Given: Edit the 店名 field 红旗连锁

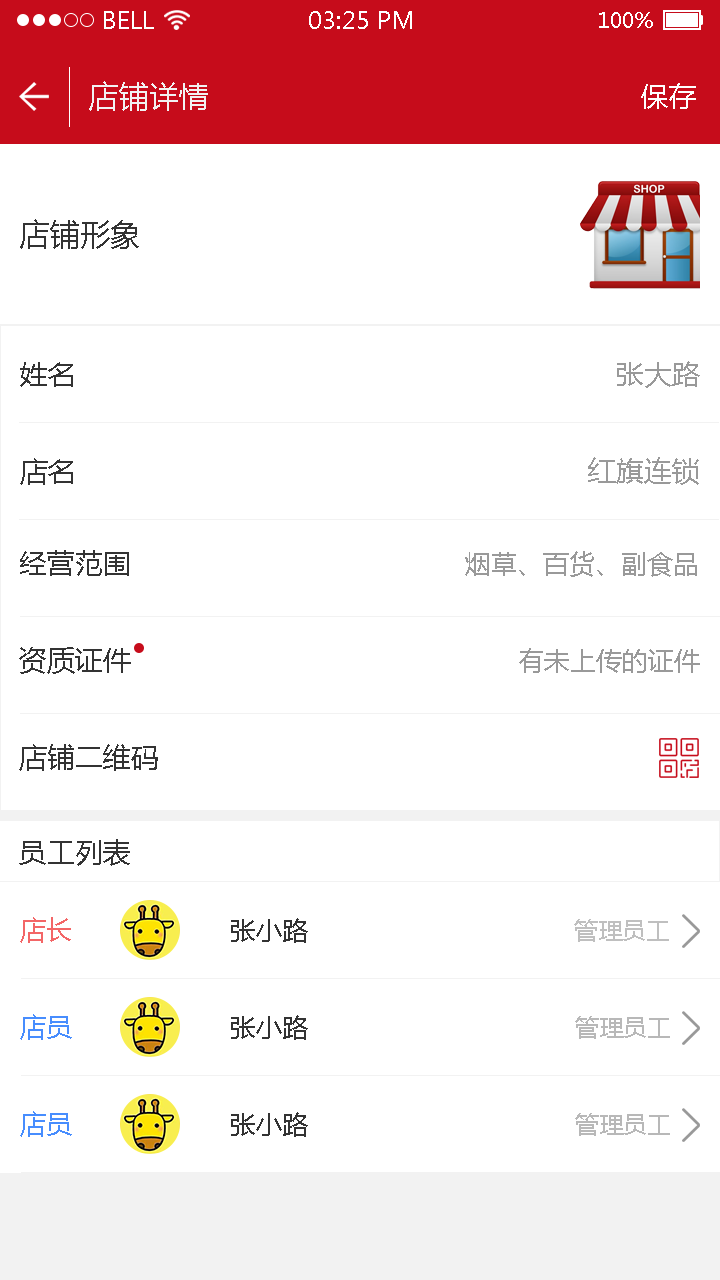Looking at the screenshot, I should click(x=642, y=471).
